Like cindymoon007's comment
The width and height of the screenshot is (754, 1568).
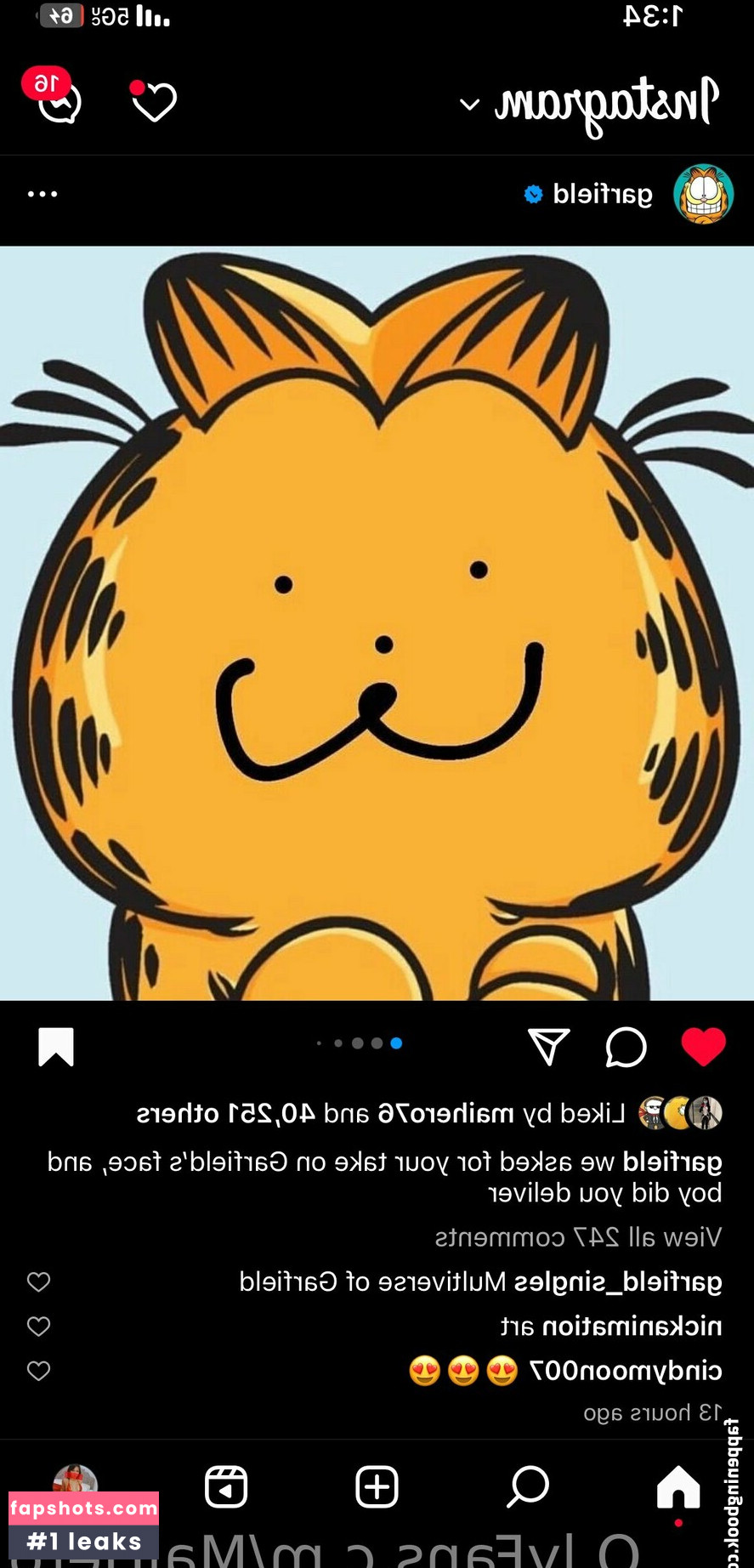pyautogui.click(x=39, y=1370)
